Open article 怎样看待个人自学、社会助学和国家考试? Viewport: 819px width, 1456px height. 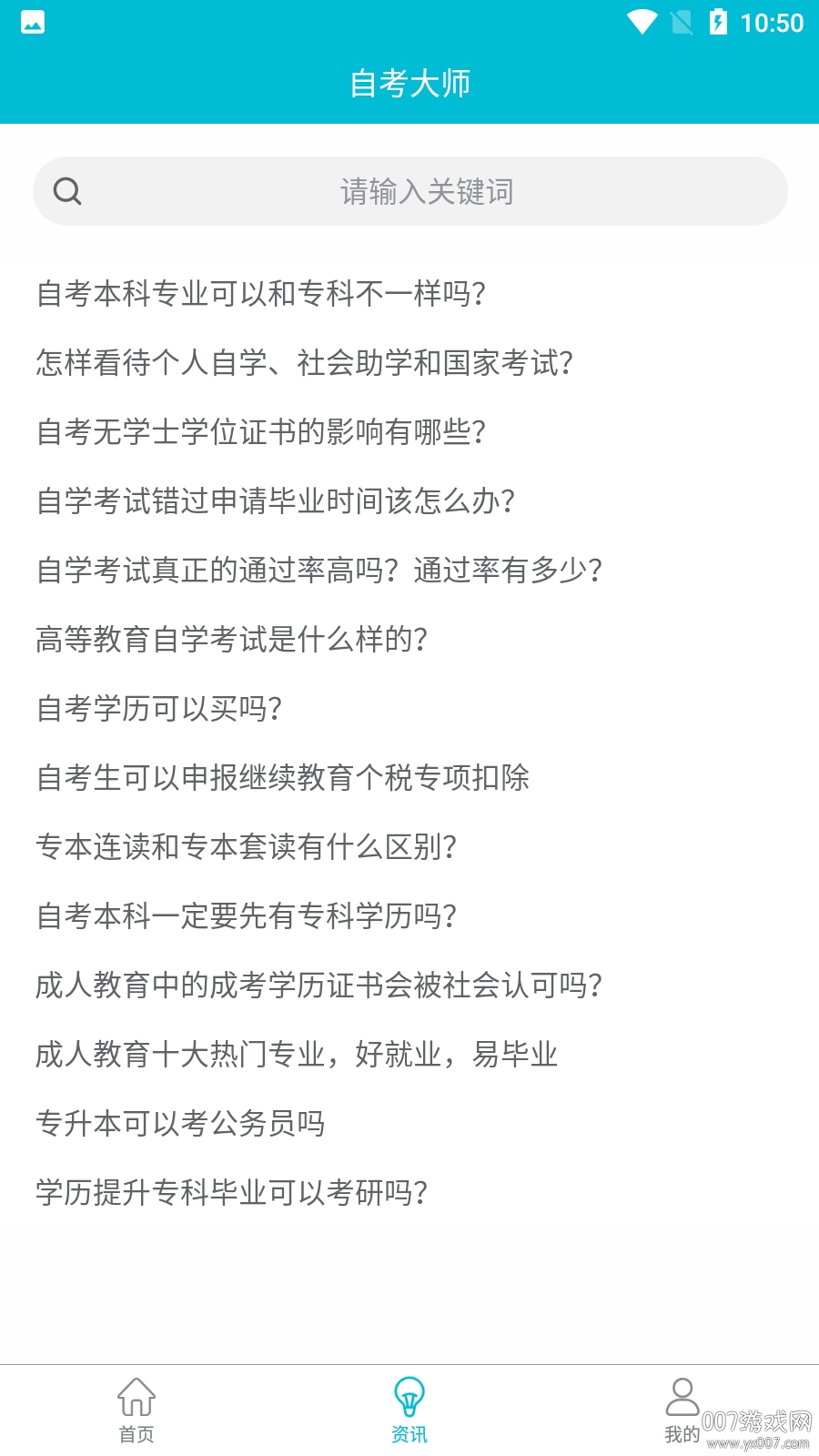(304, 362)
